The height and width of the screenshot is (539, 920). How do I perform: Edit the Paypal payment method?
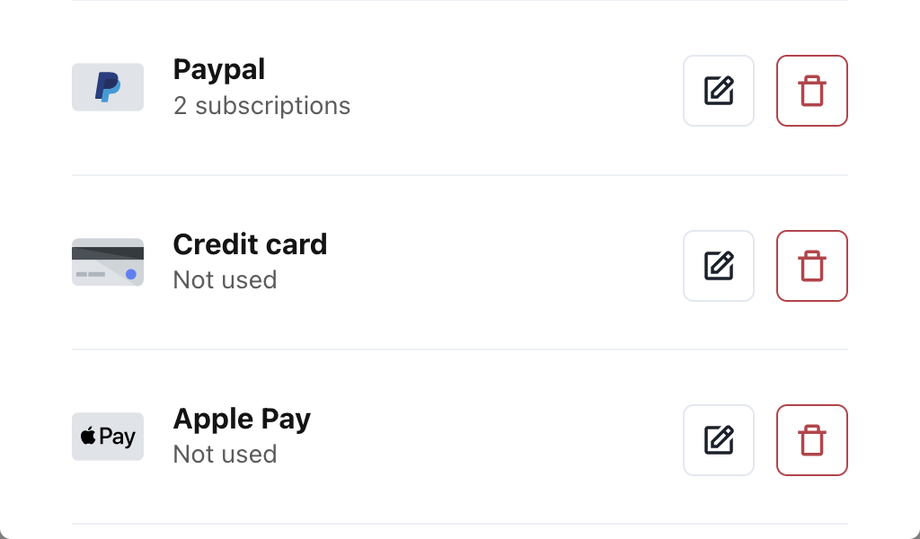click(718, 91)
